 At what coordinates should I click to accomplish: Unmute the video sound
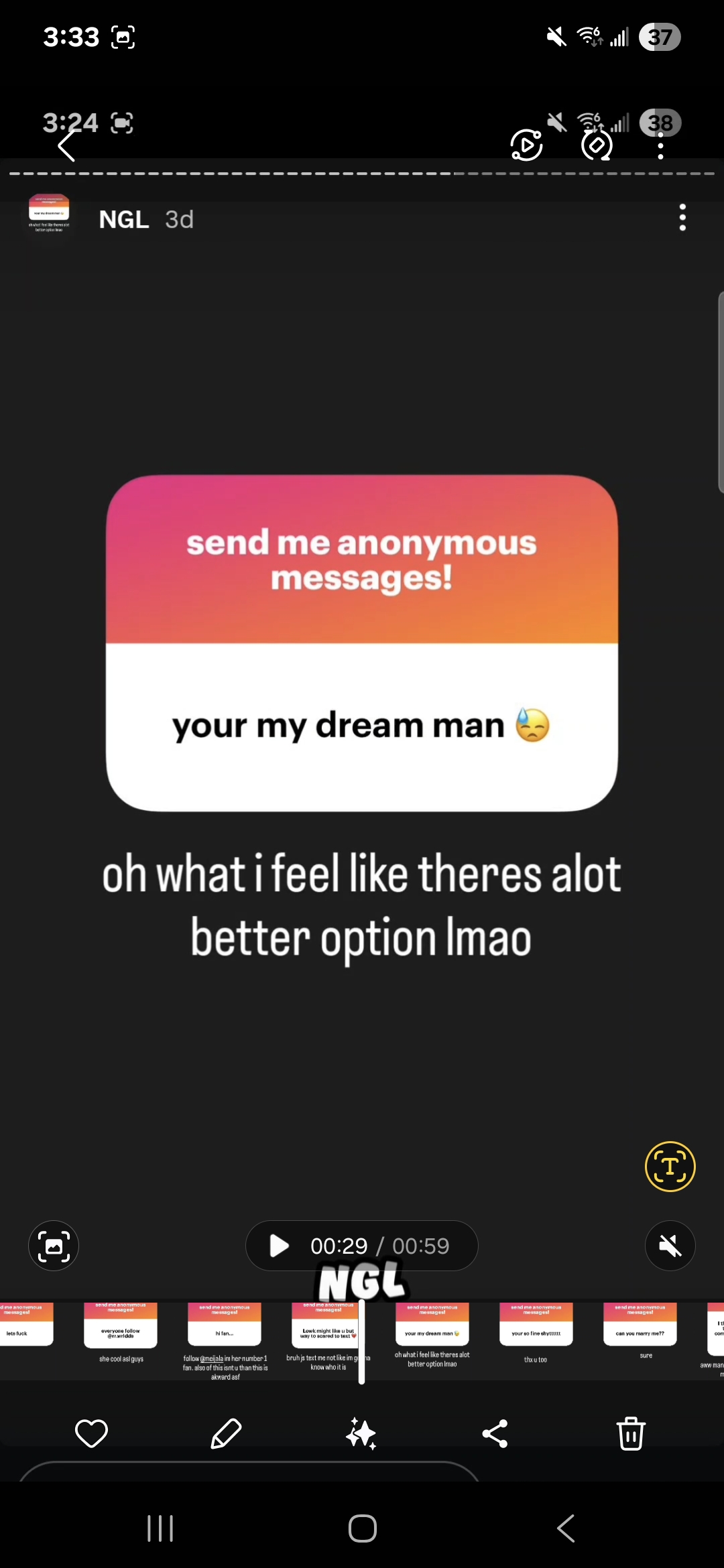coord(670,1246)
